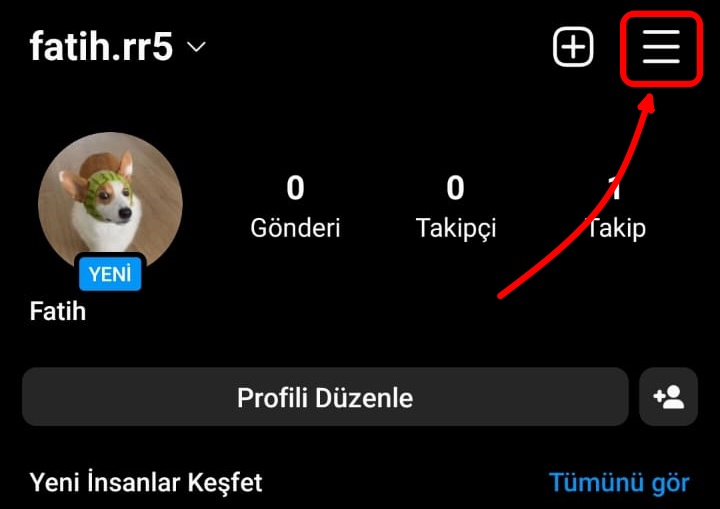
Task: View the Takipçi followers list
Action: (455, 207)
